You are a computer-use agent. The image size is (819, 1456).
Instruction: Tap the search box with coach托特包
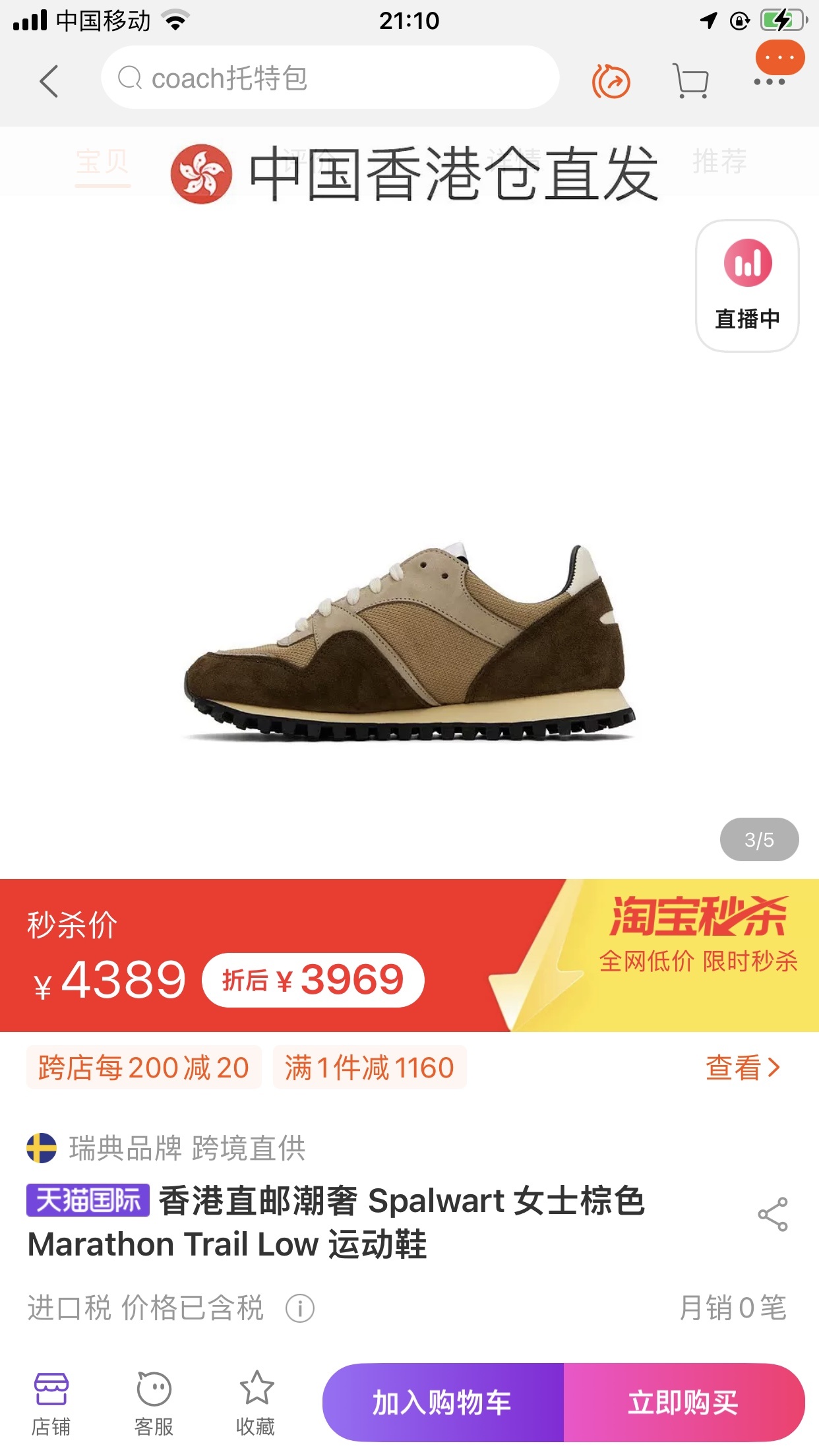(330, 78)
